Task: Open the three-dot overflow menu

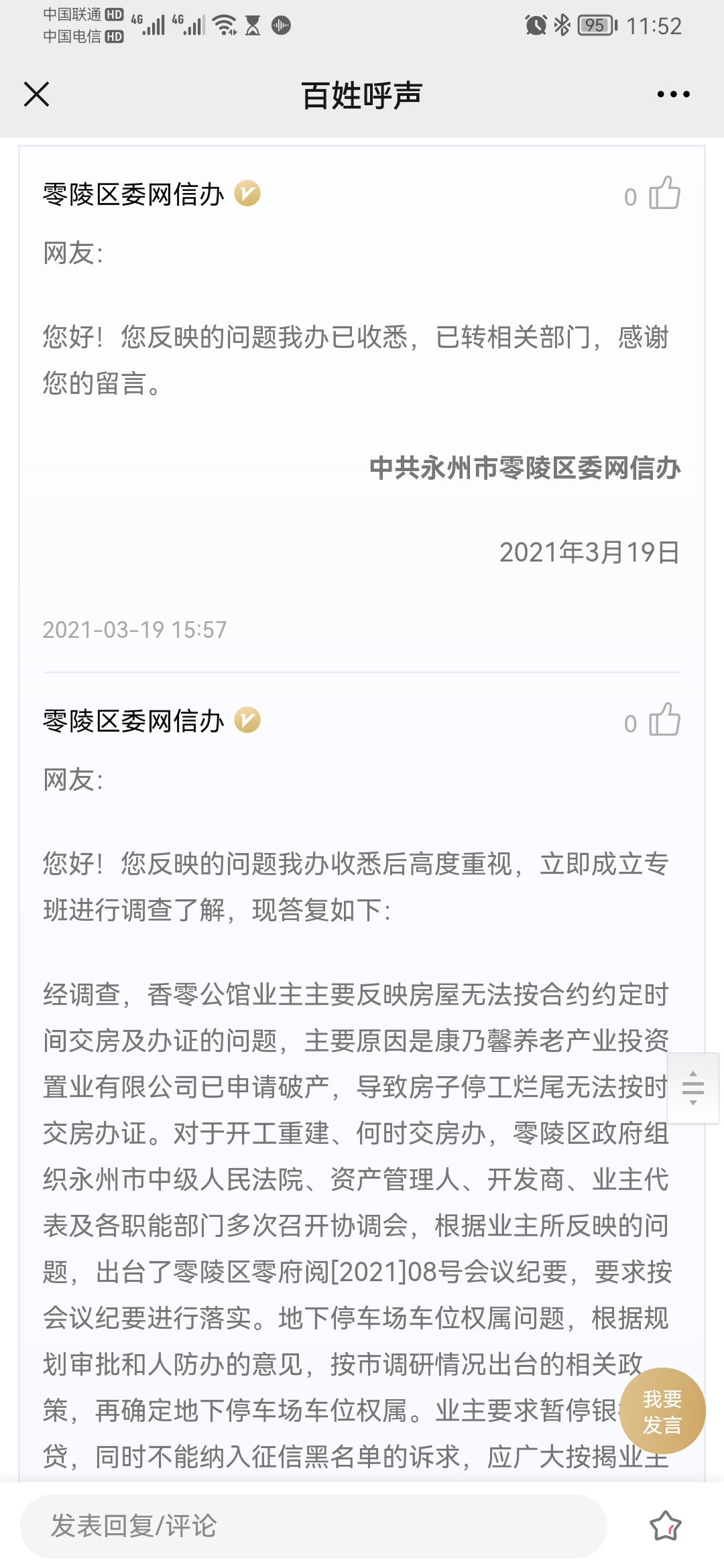Action: (x=673, y=94)
